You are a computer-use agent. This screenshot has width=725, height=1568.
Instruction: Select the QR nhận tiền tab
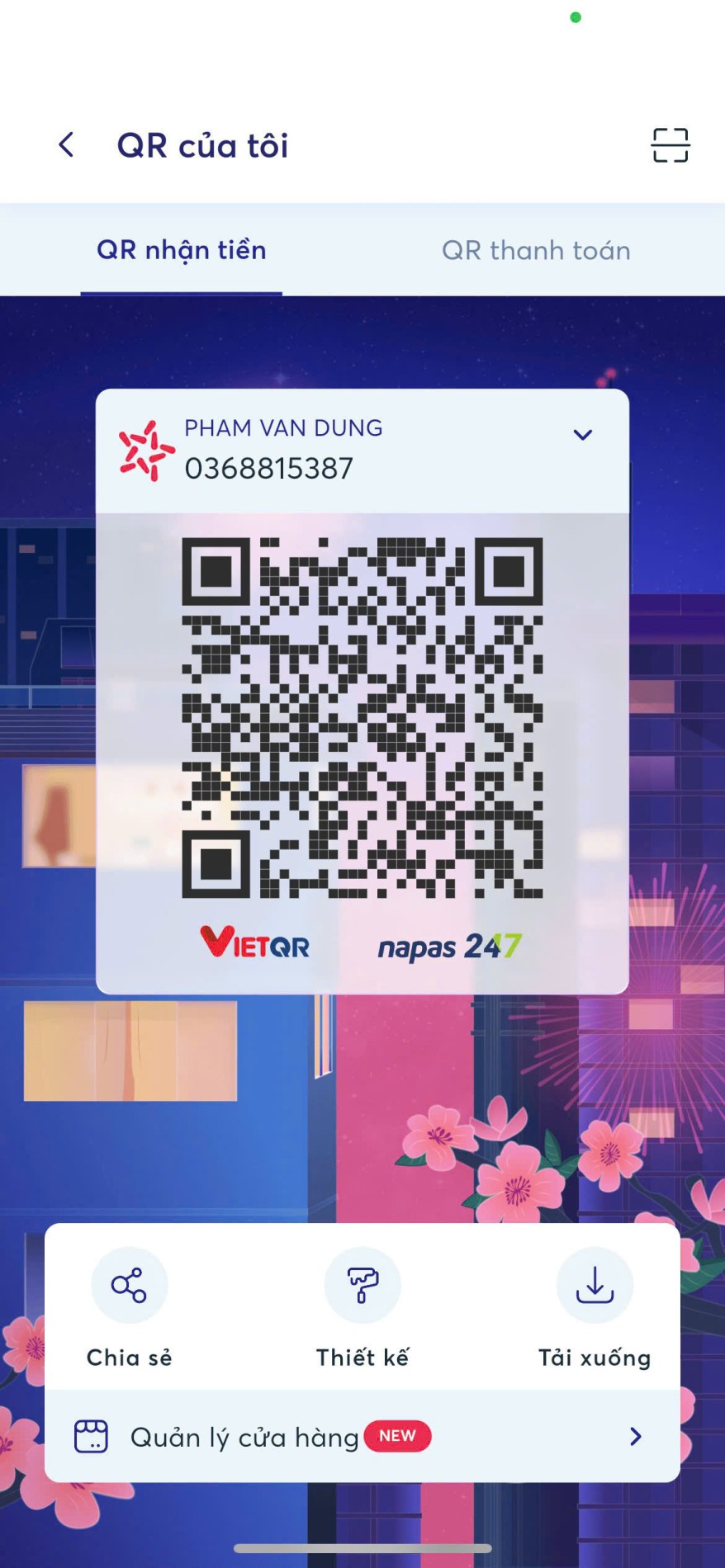tap(182, 250)
